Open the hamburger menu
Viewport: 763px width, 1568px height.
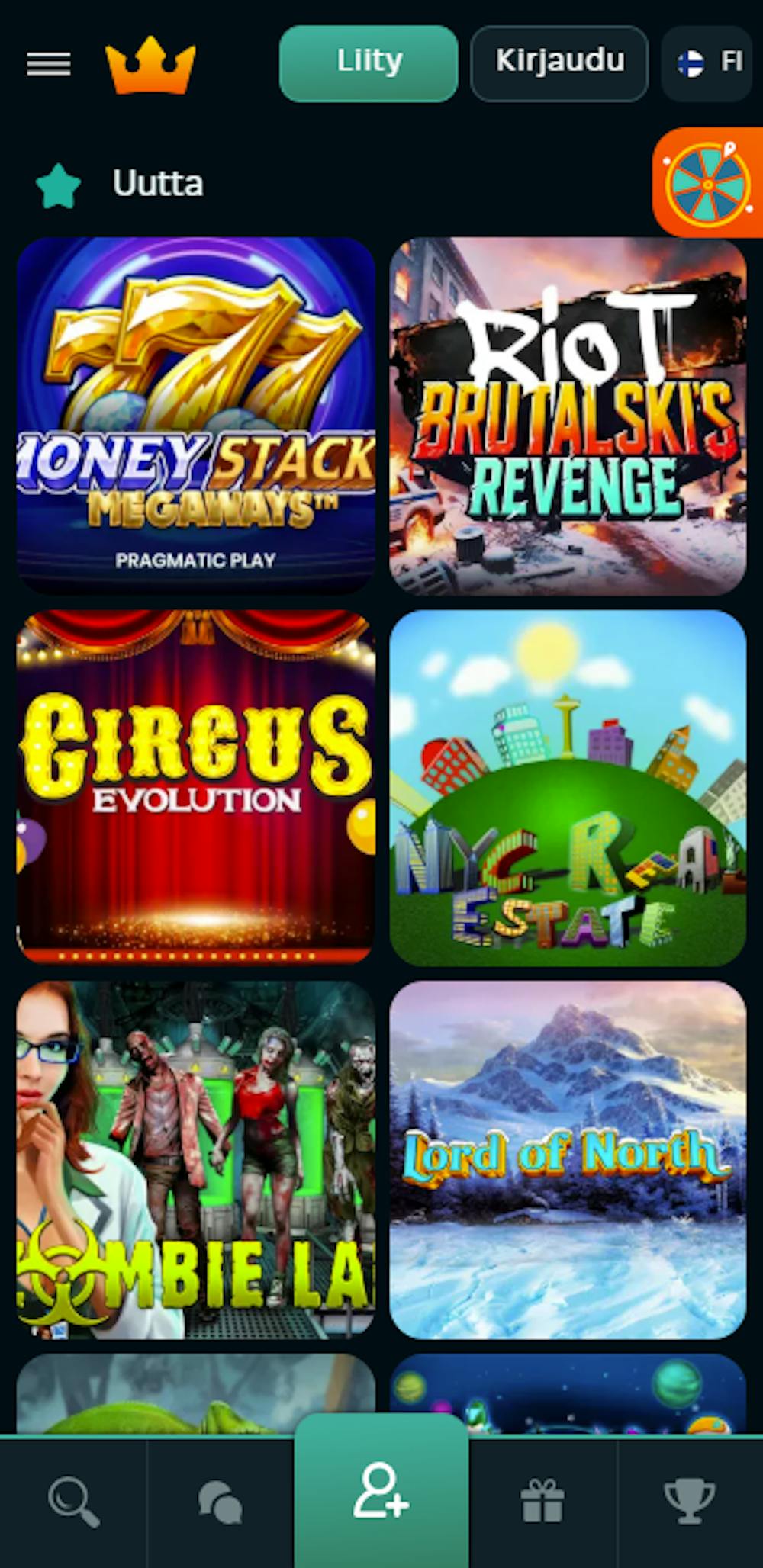point(48,64)
